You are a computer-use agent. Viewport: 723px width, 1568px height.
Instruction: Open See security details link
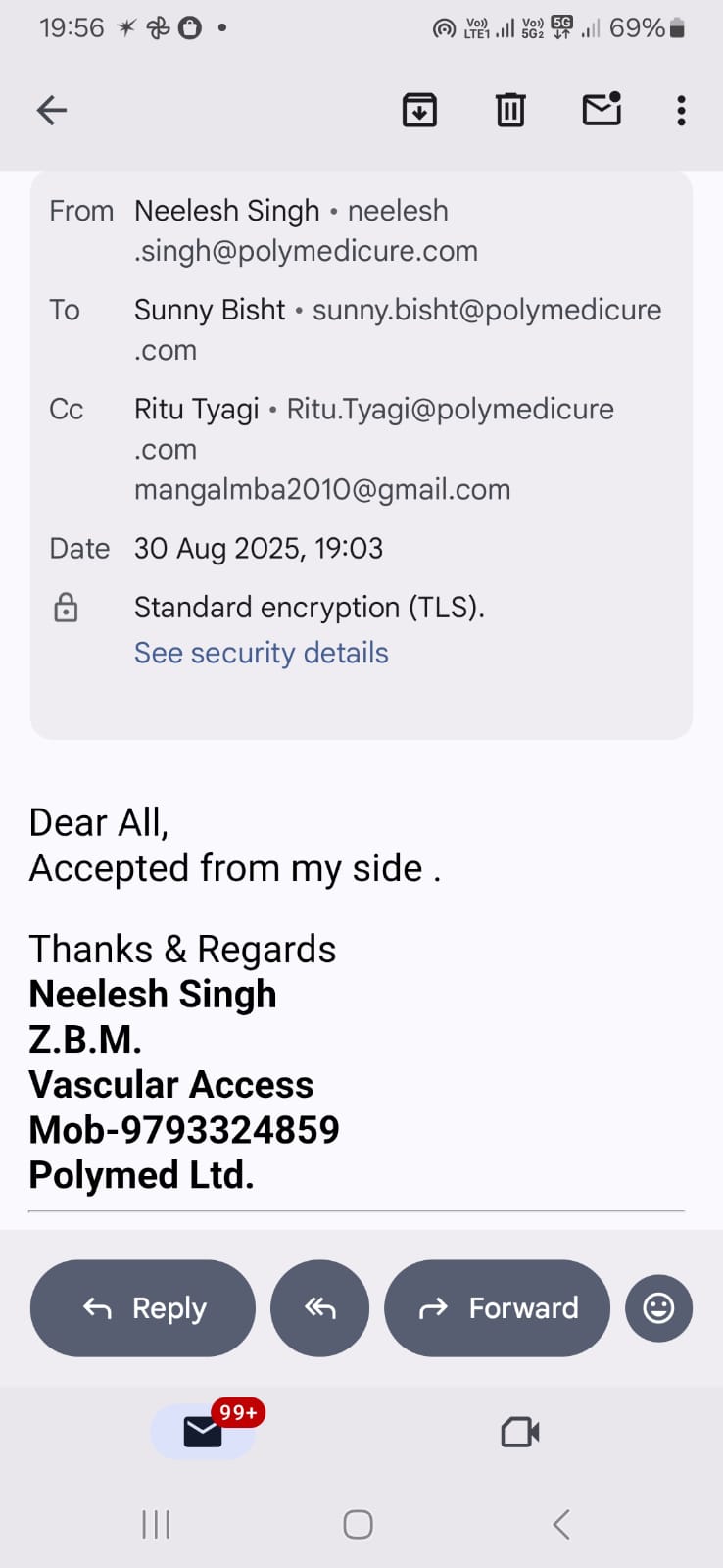click(261, 653)
